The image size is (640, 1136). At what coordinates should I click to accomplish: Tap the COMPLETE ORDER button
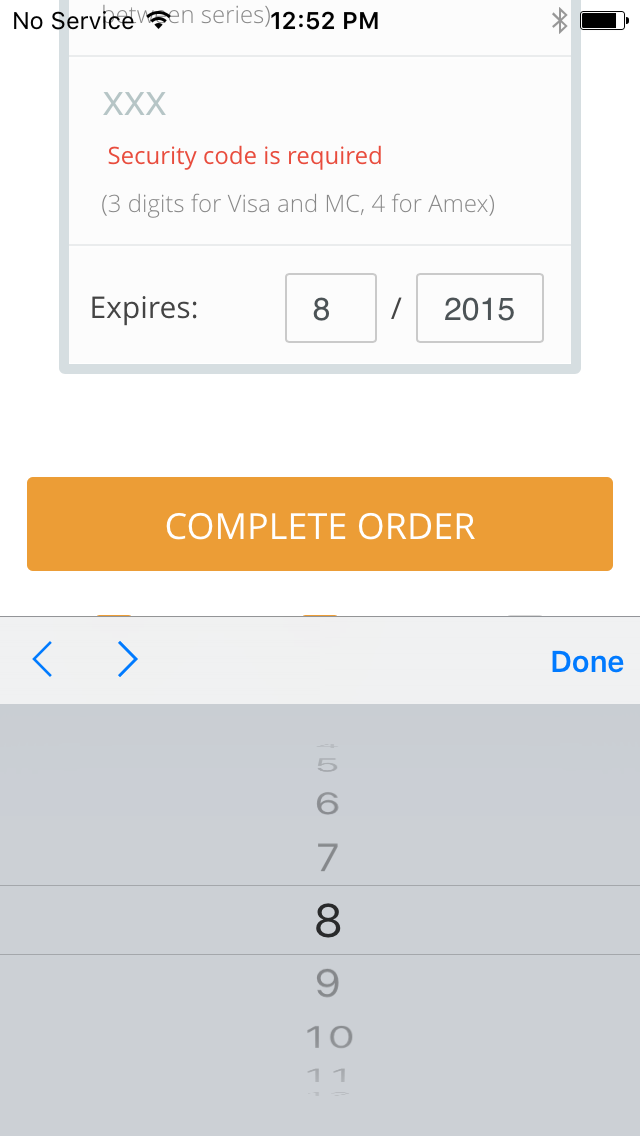tap(320, 524)
